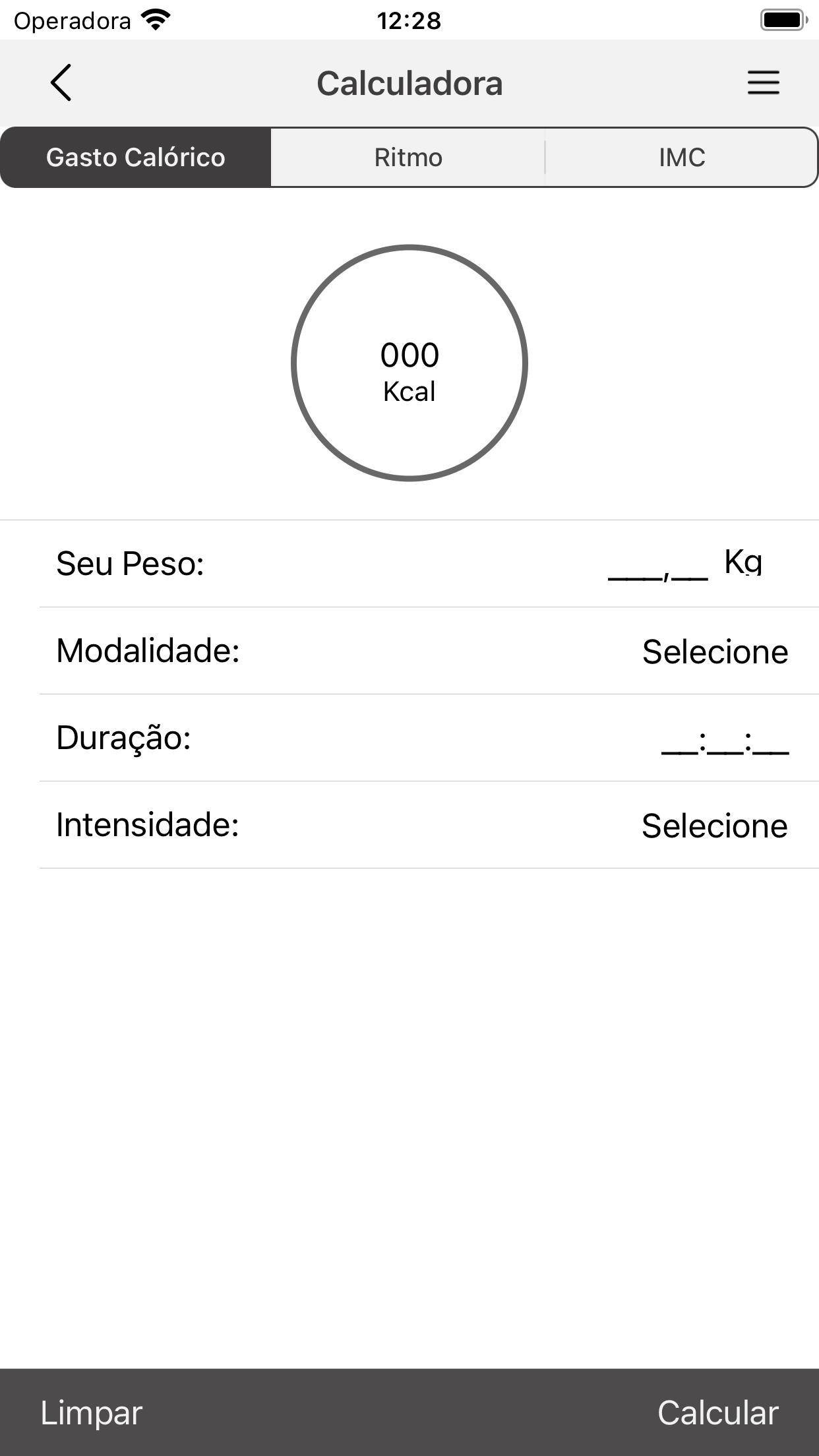
Task: Select the Gasto Calórico tab
Action: pyautogui.click(x=136, y=158)
